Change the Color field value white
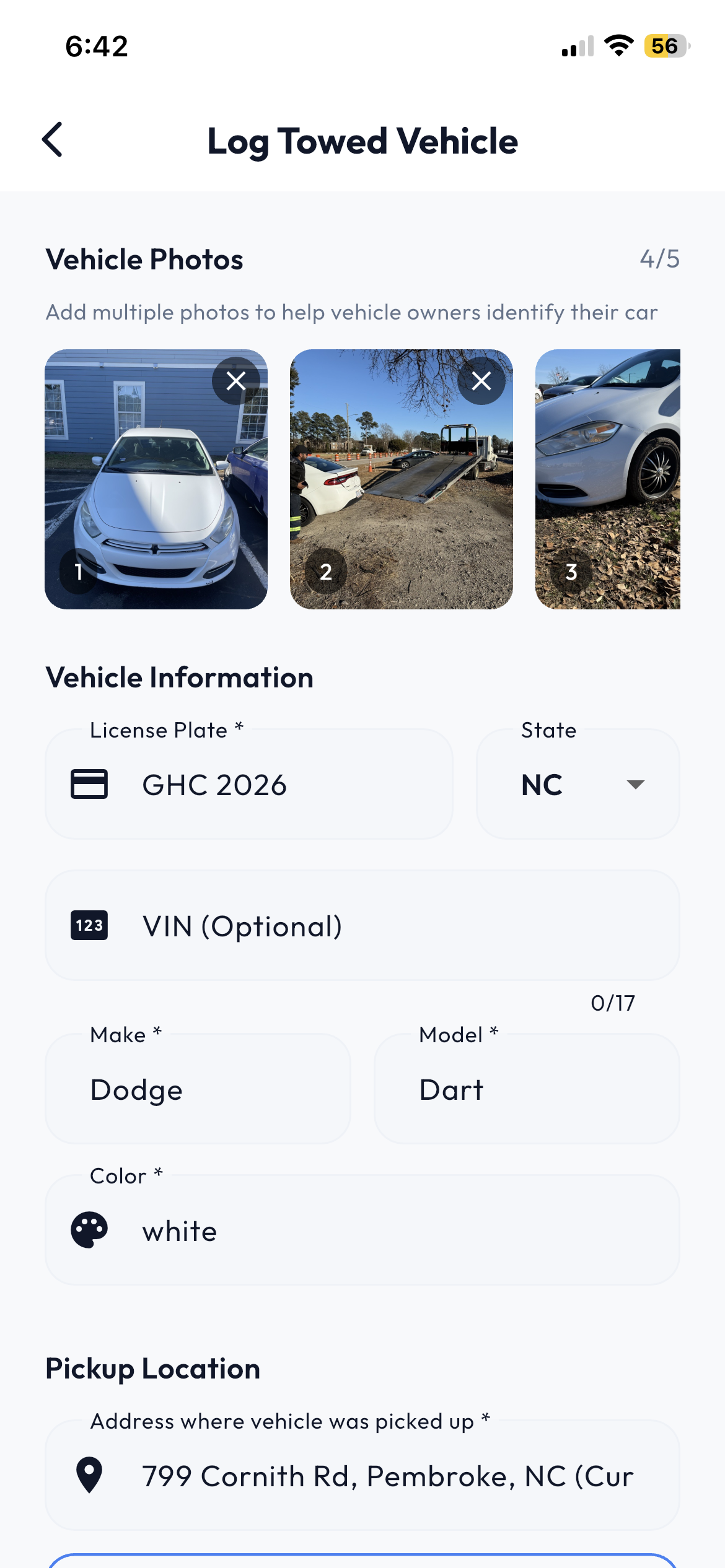This screenshot has height=1568, width=725. pyautogui.click(x=362, y=1231)
